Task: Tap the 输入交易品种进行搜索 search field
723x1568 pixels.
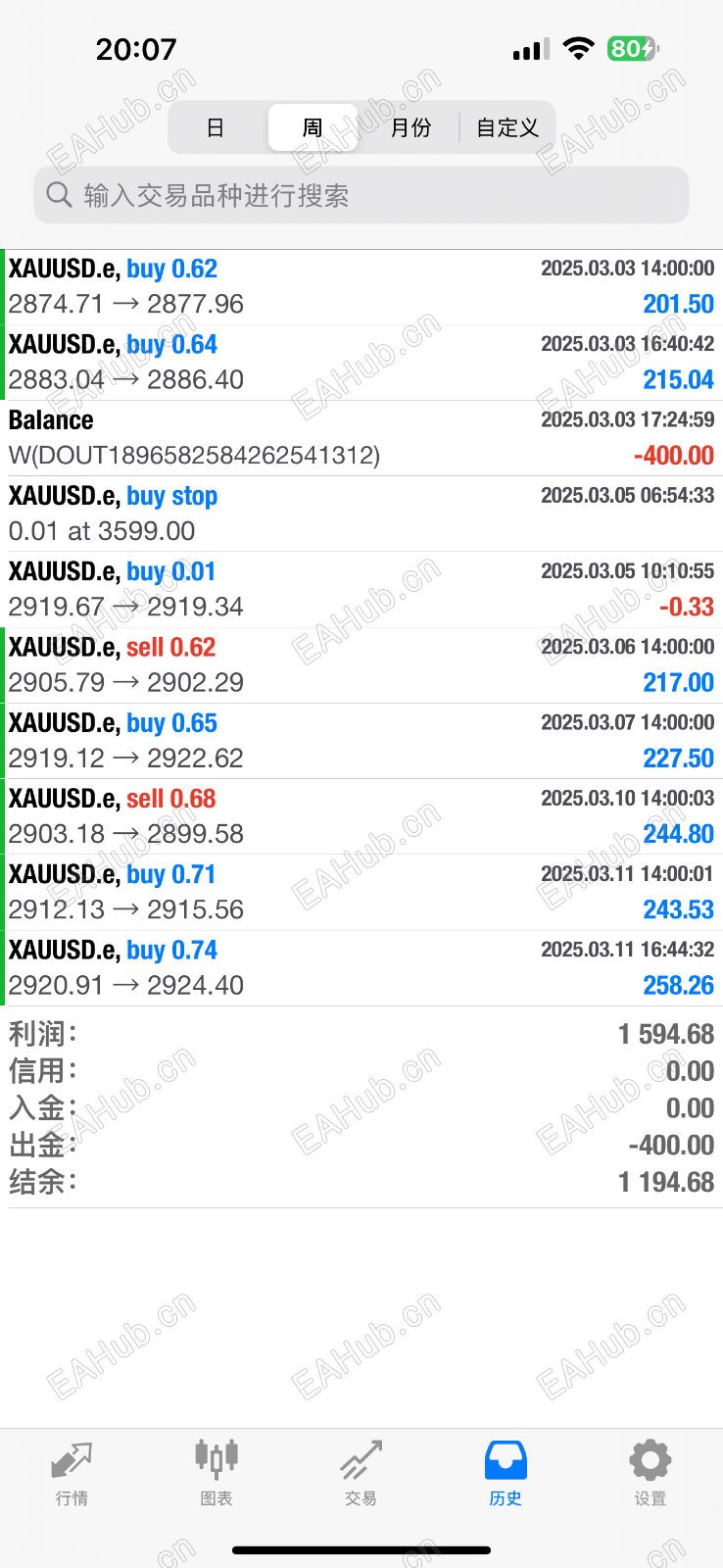Action: pyautogui.click(x=361, y=195)
